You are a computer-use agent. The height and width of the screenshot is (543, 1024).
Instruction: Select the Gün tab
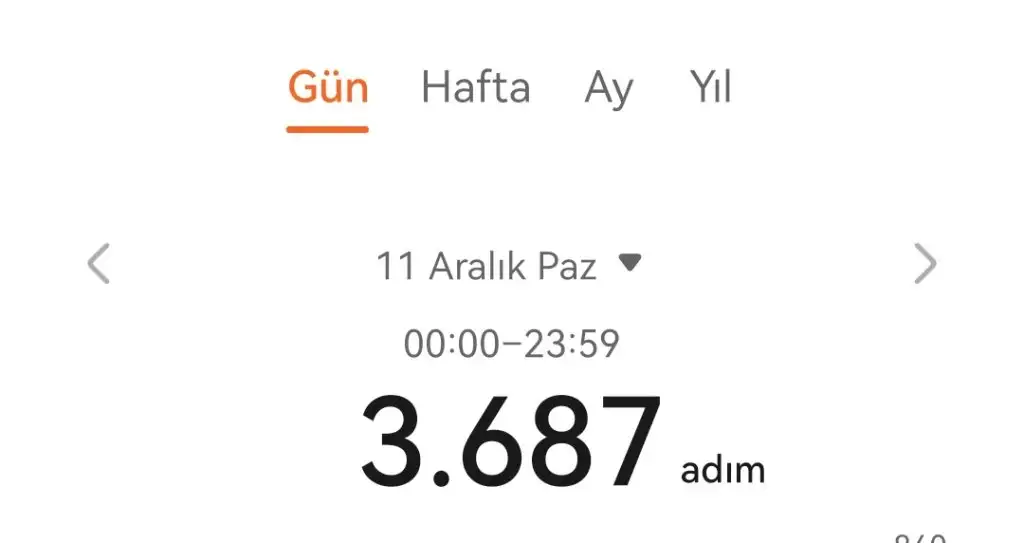328,88
